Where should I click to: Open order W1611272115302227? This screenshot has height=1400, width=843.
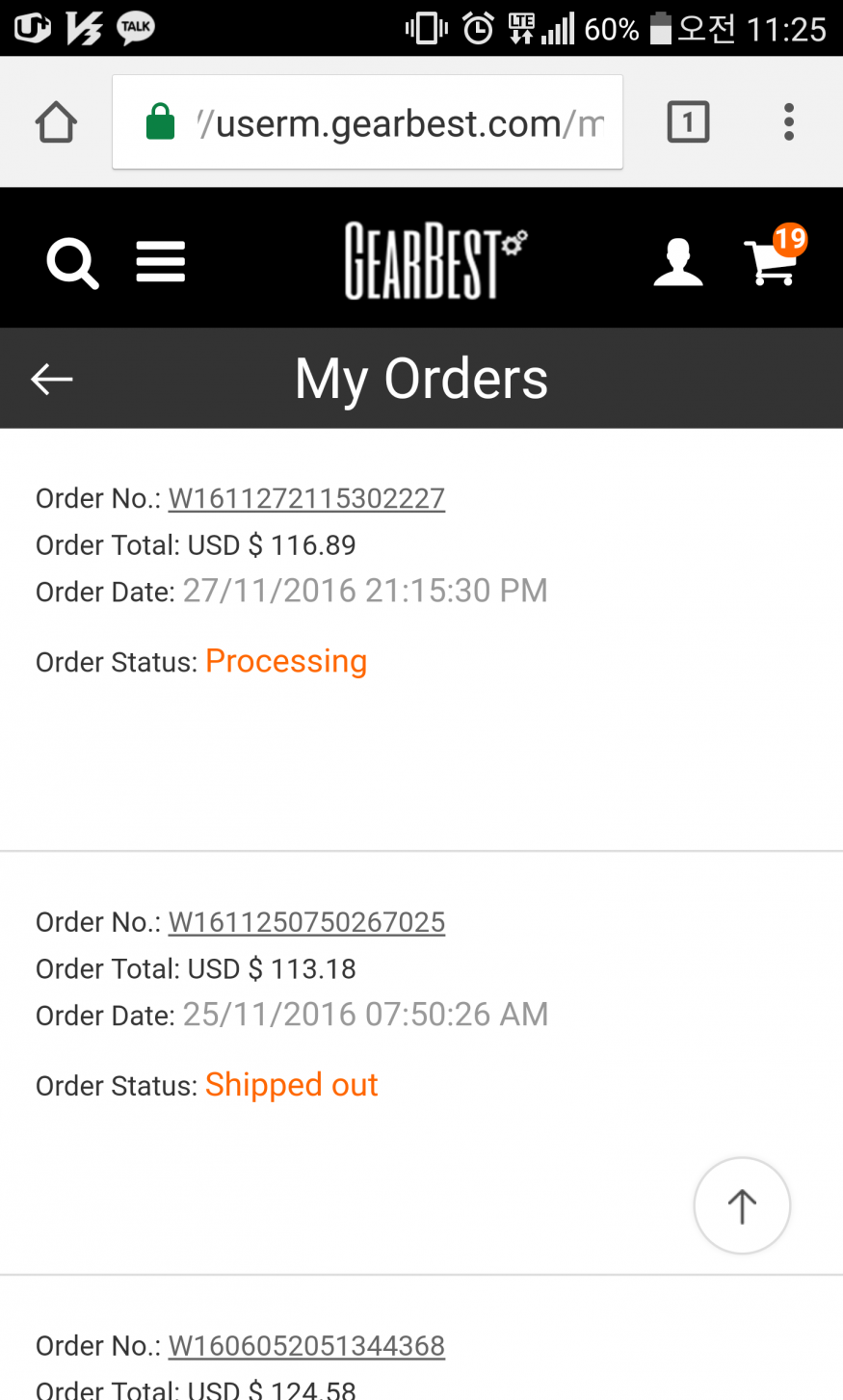pyautogui.click(x=306, y=498)
